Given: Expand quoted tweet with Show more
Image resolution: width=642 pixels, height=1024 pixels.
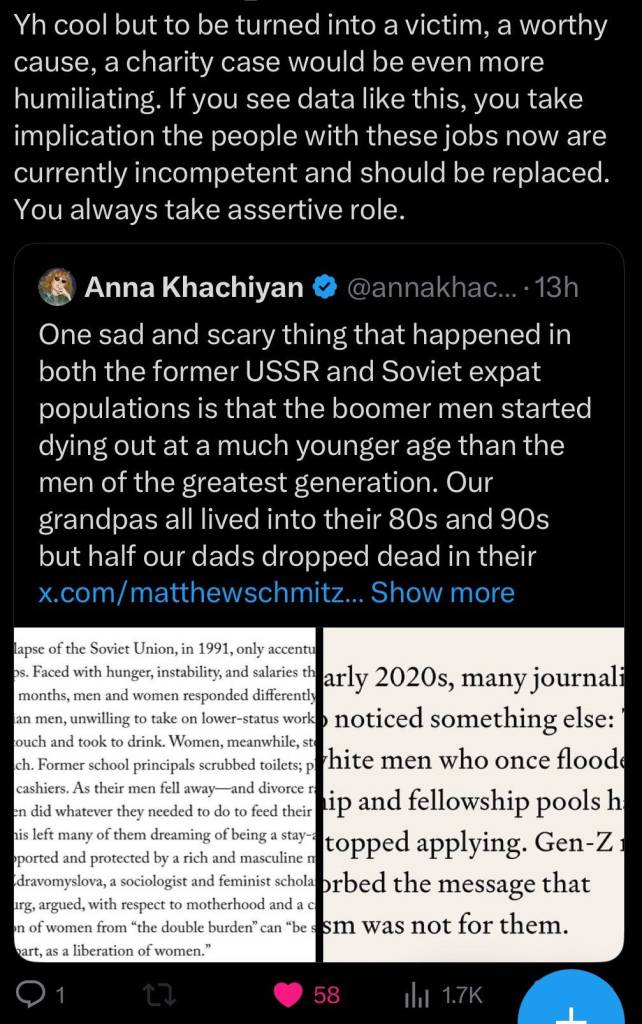Looking at the screenshot, I should pos(443,592).
